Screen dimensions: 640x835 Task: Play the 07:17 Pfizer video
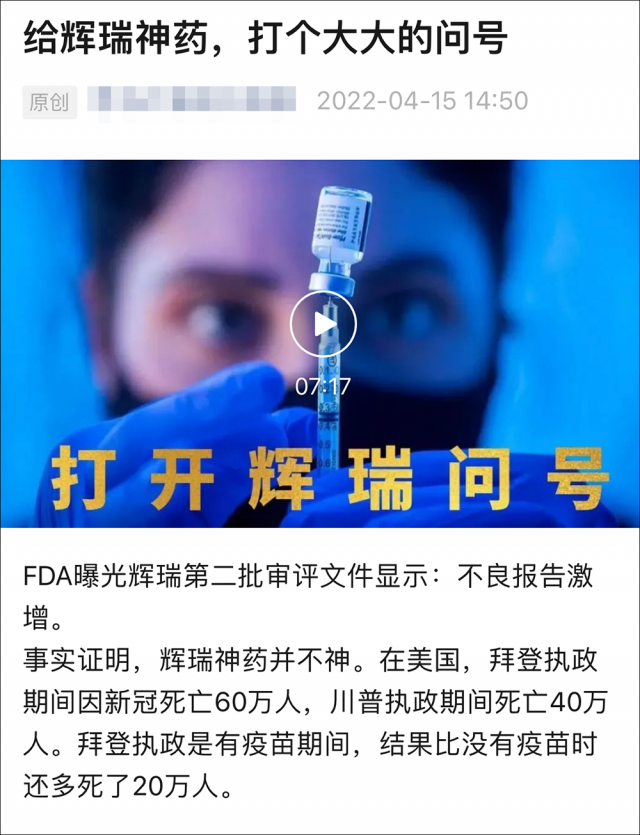pyautogui.click(x=321, y=324)
